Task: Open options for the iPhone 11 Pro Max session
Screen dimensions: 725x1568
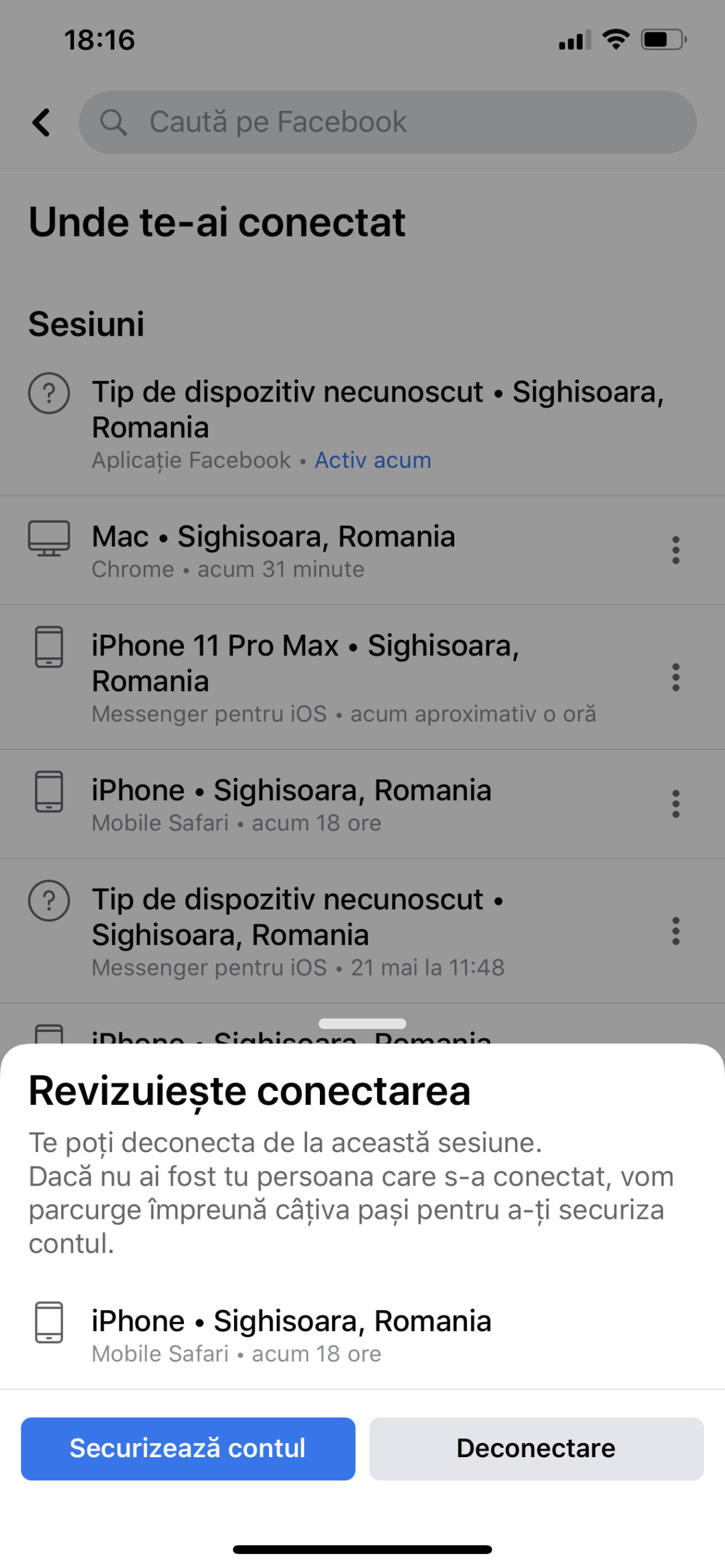Action: click(x=675, y=677)
